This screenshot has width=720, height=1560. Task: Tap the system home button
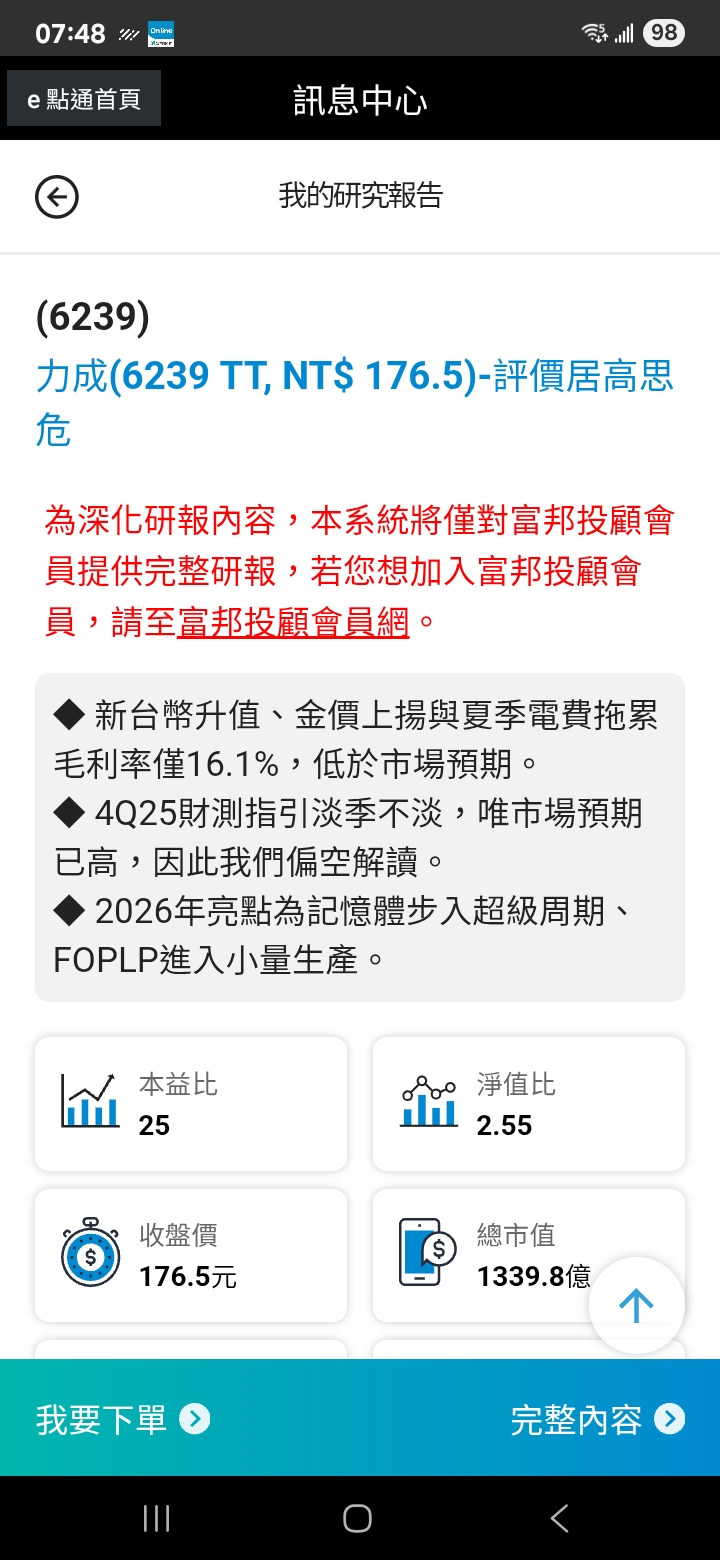coord(358,1518)
